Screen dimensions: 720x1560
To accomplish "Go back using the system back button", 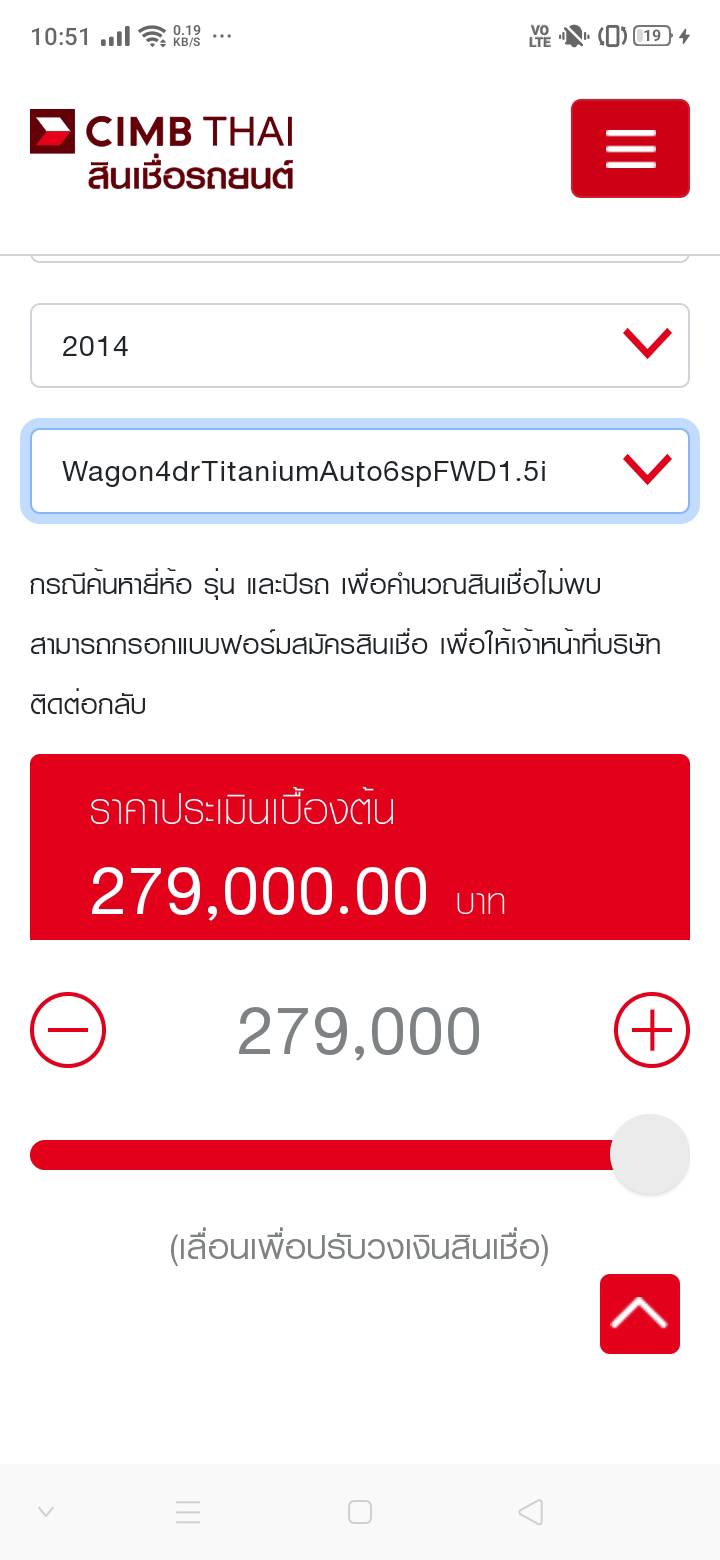I will tap(531, 1512).
